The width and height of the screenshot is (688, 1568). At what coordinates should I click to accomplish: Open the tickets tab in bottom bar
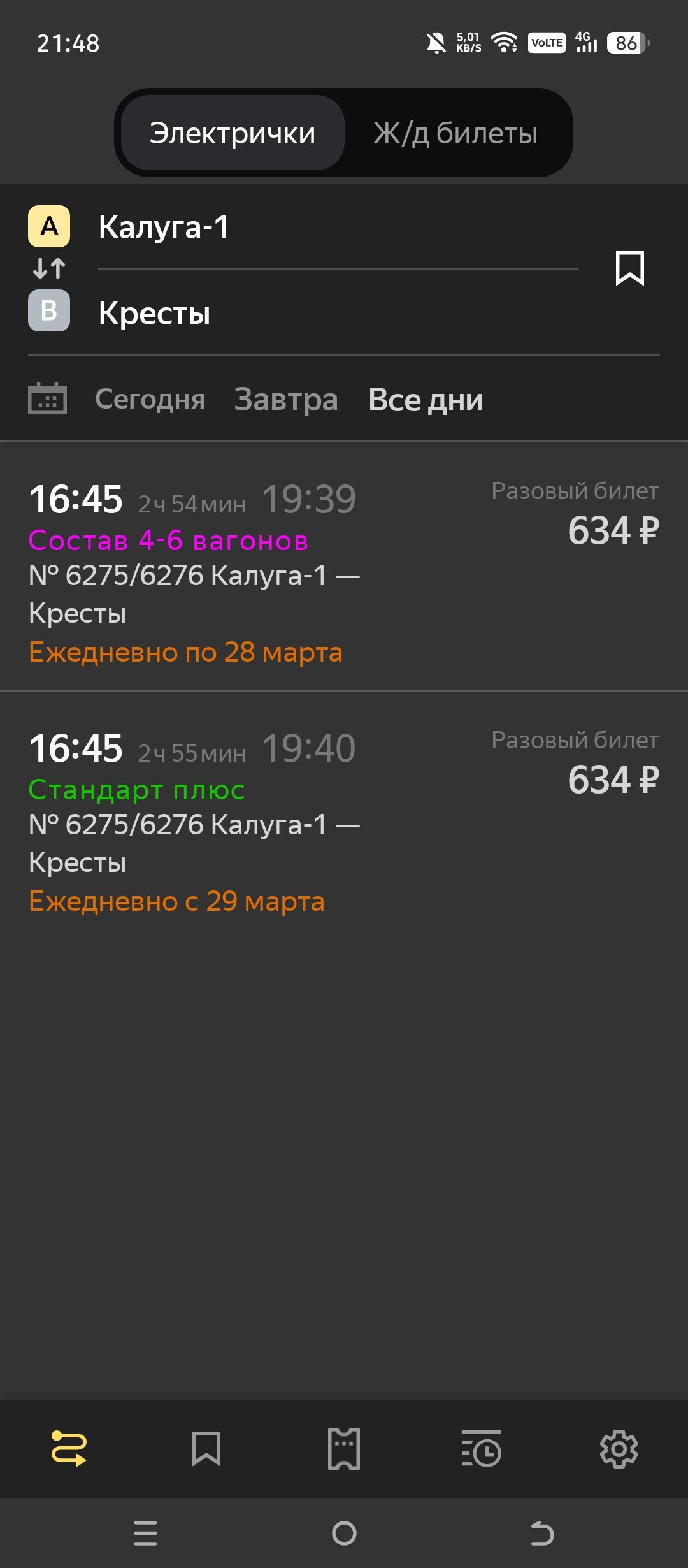coord(344,1449)
